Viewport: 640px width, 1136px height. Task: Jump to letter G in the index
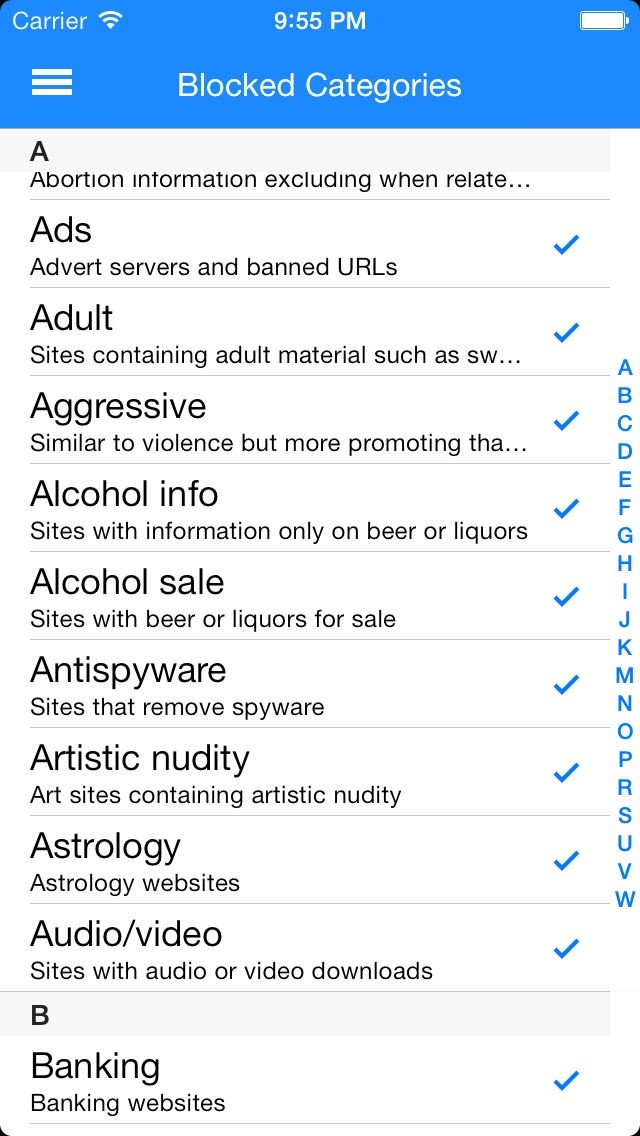625,535
